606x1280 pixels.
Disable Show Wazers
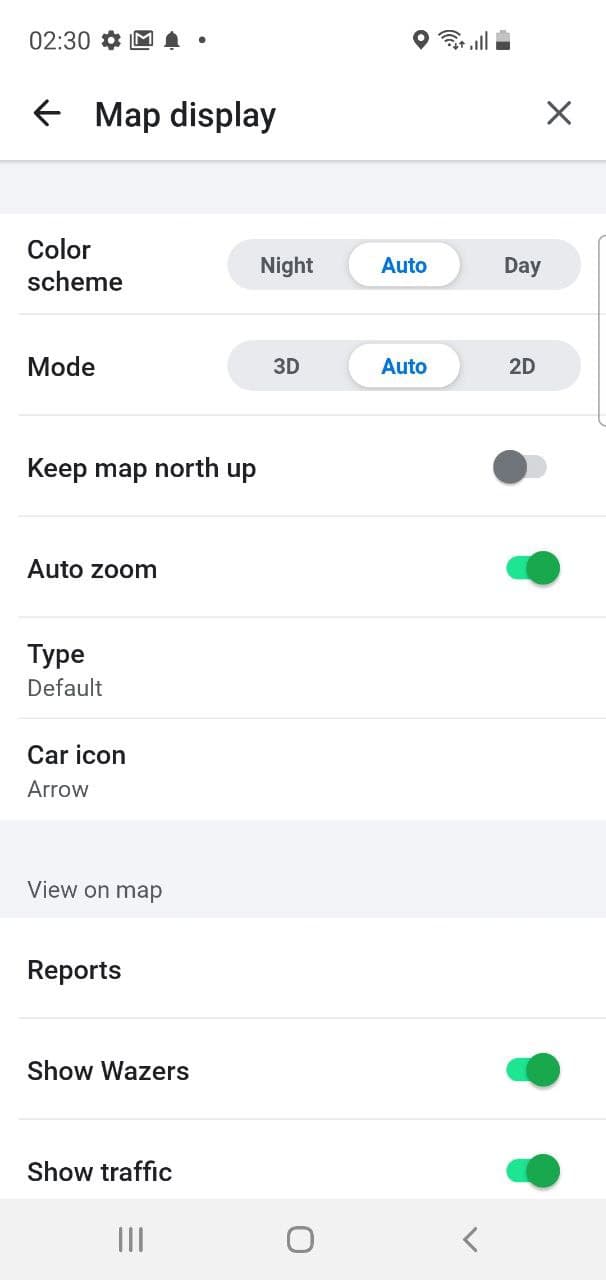pos(532,1070)
